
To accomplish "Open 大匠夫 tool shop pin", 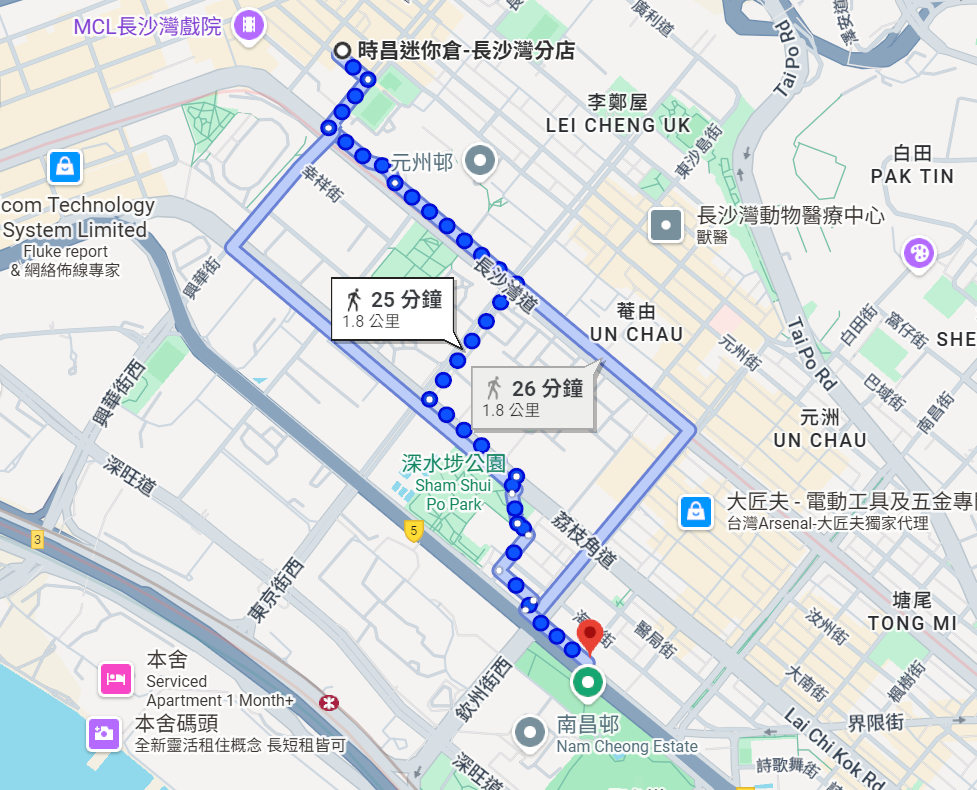I will tap(695, 512).
